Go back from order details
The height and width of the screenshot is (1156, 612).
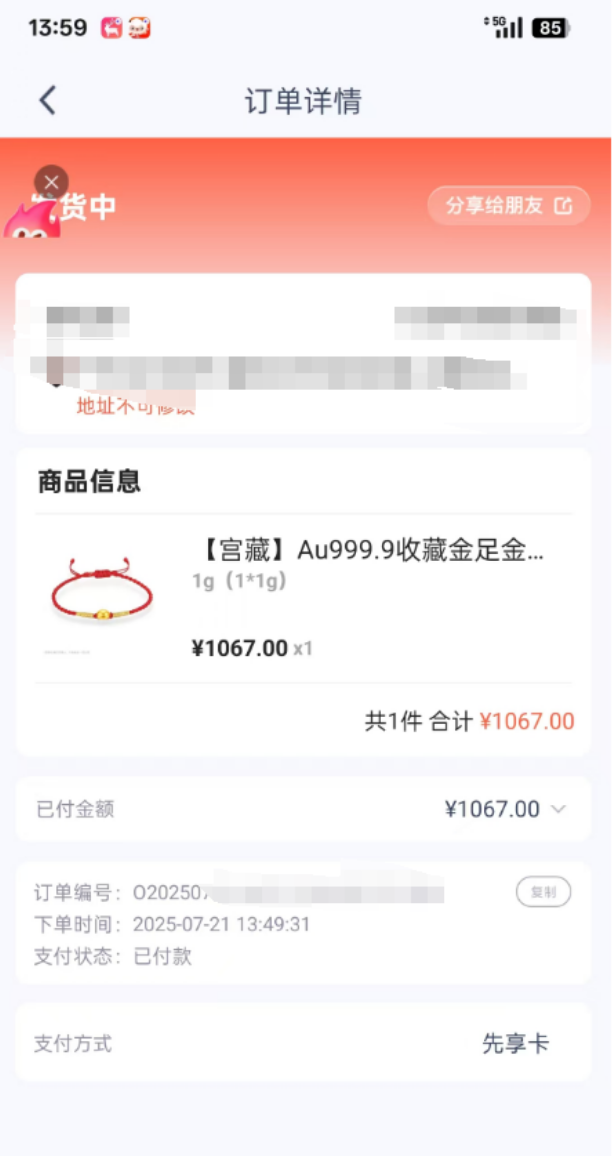(47, 100)
